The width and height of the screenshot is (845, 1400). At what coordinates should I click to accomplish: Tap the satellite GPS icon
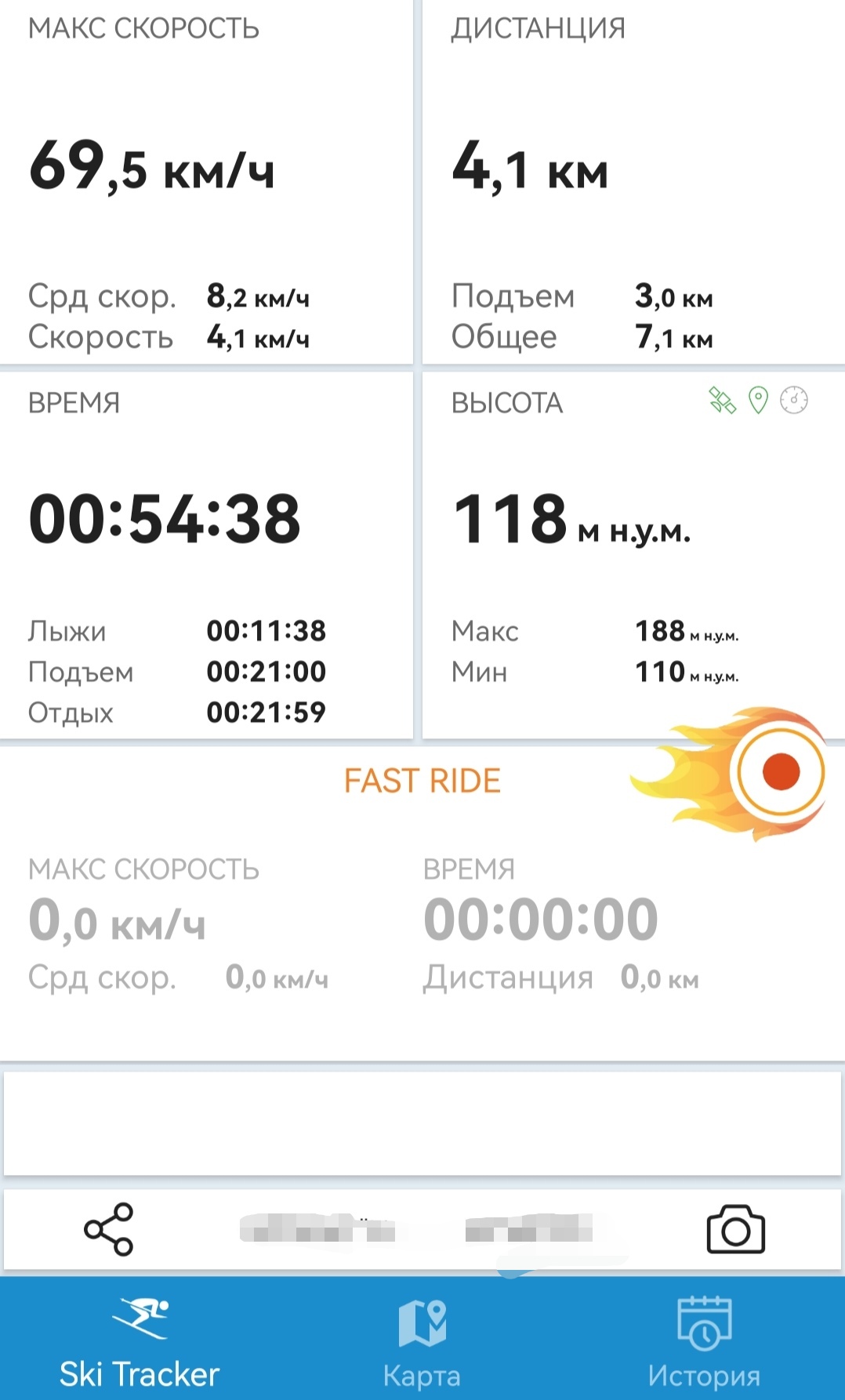coord(722,401)
